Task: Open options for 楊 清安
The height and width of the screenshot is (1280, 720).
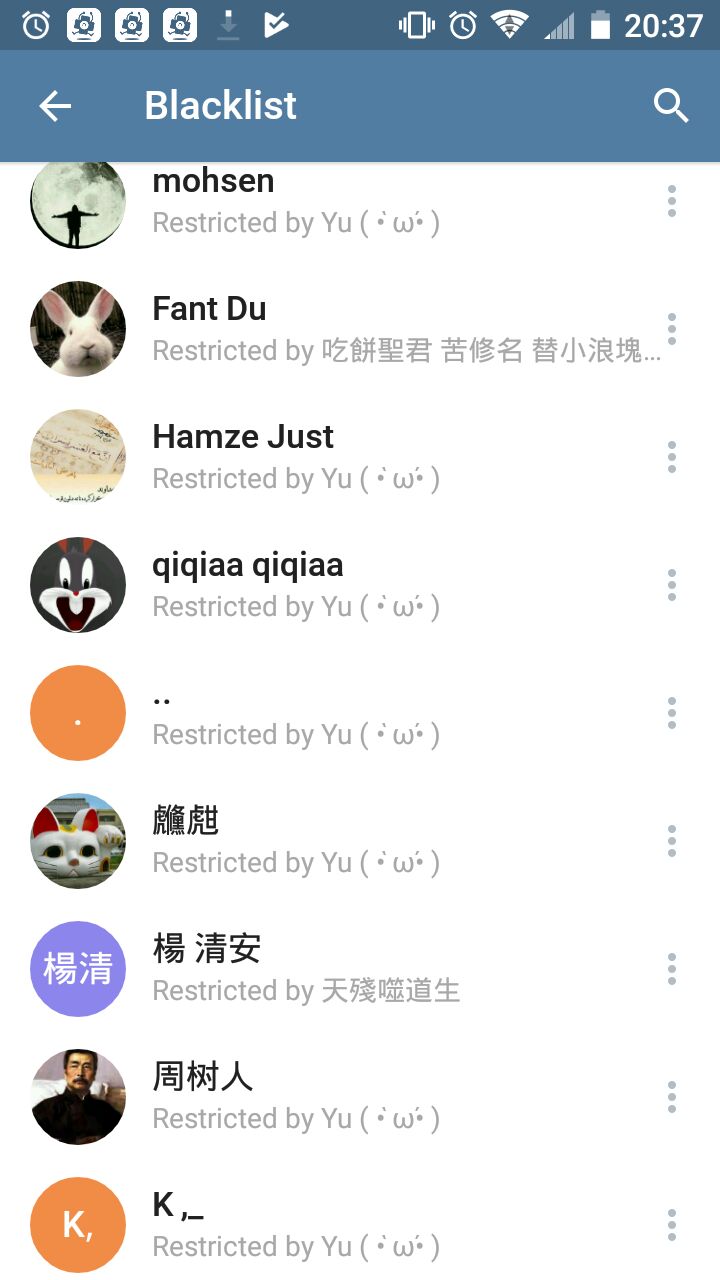Action: click(x=672, y=969)
